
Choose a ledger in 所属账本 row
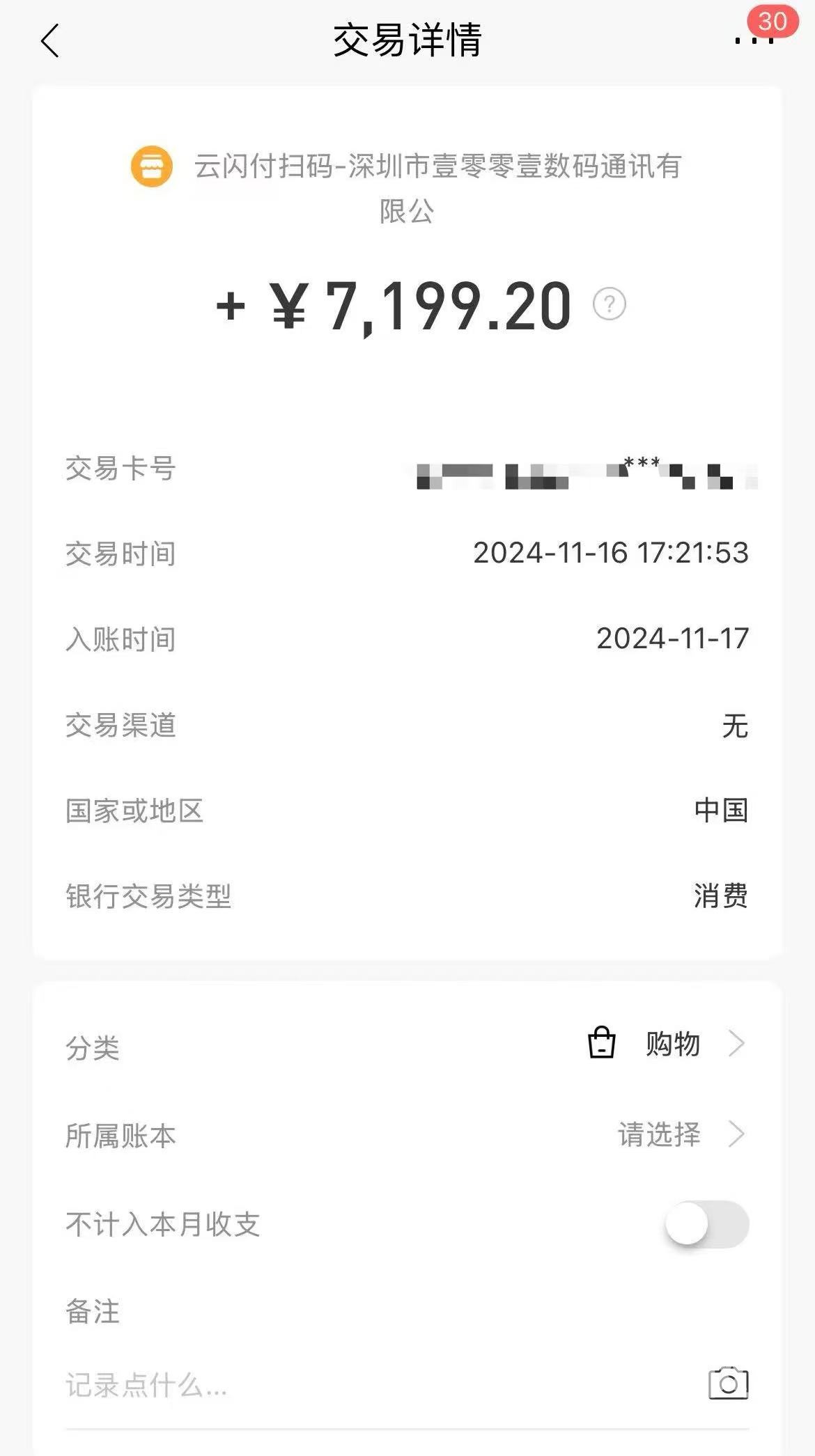coord(679,1134)
